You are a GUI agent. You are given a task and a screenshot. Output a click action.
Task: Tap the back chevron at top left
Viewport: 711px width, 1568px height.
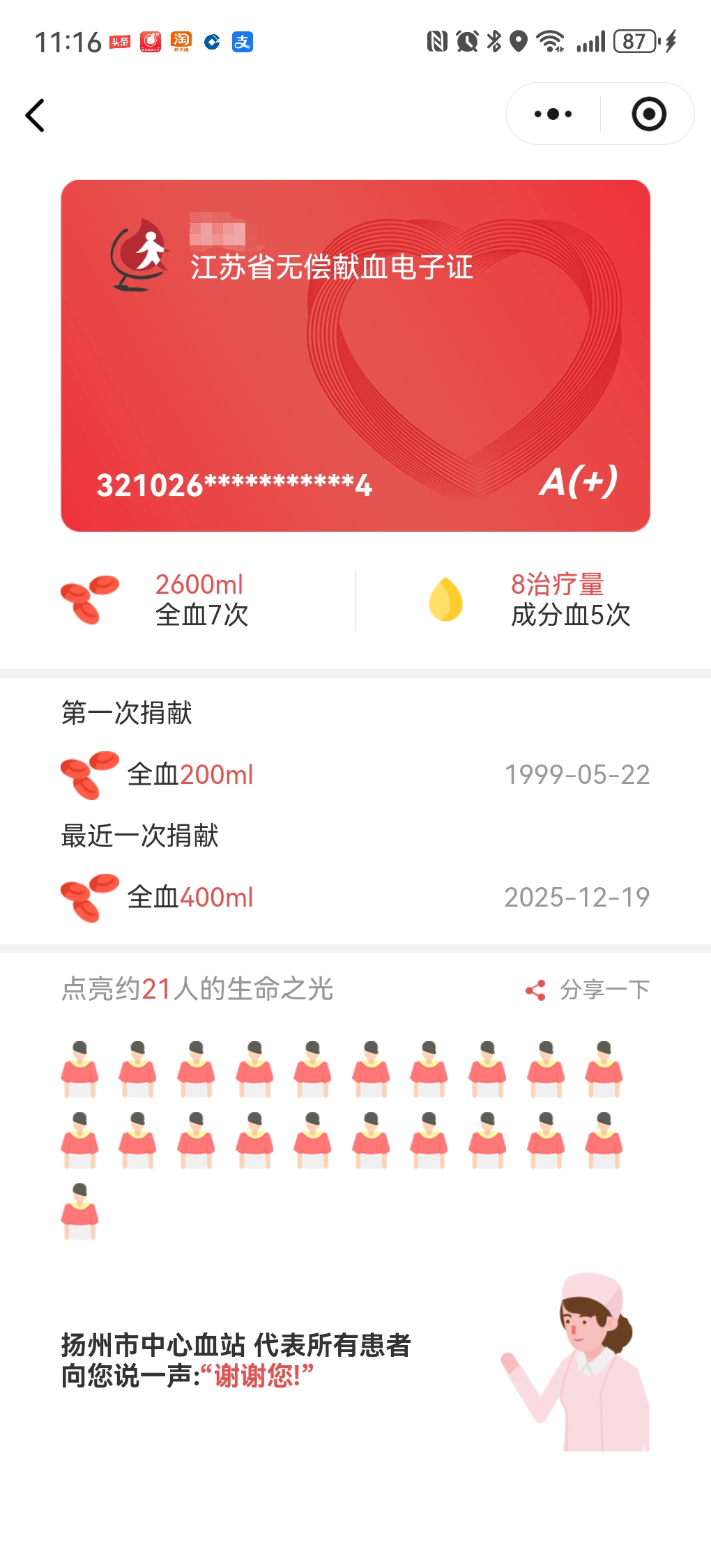click(36, 116)
